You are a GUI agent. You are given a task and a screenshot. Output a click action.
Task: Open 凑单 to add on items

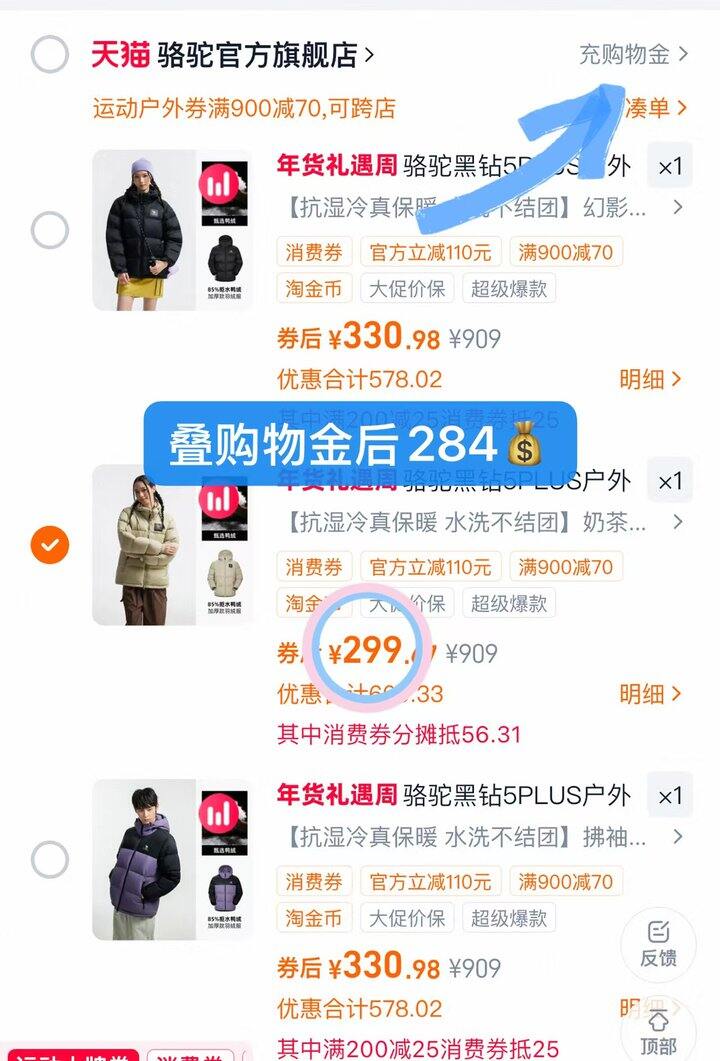tap(656, 107)
